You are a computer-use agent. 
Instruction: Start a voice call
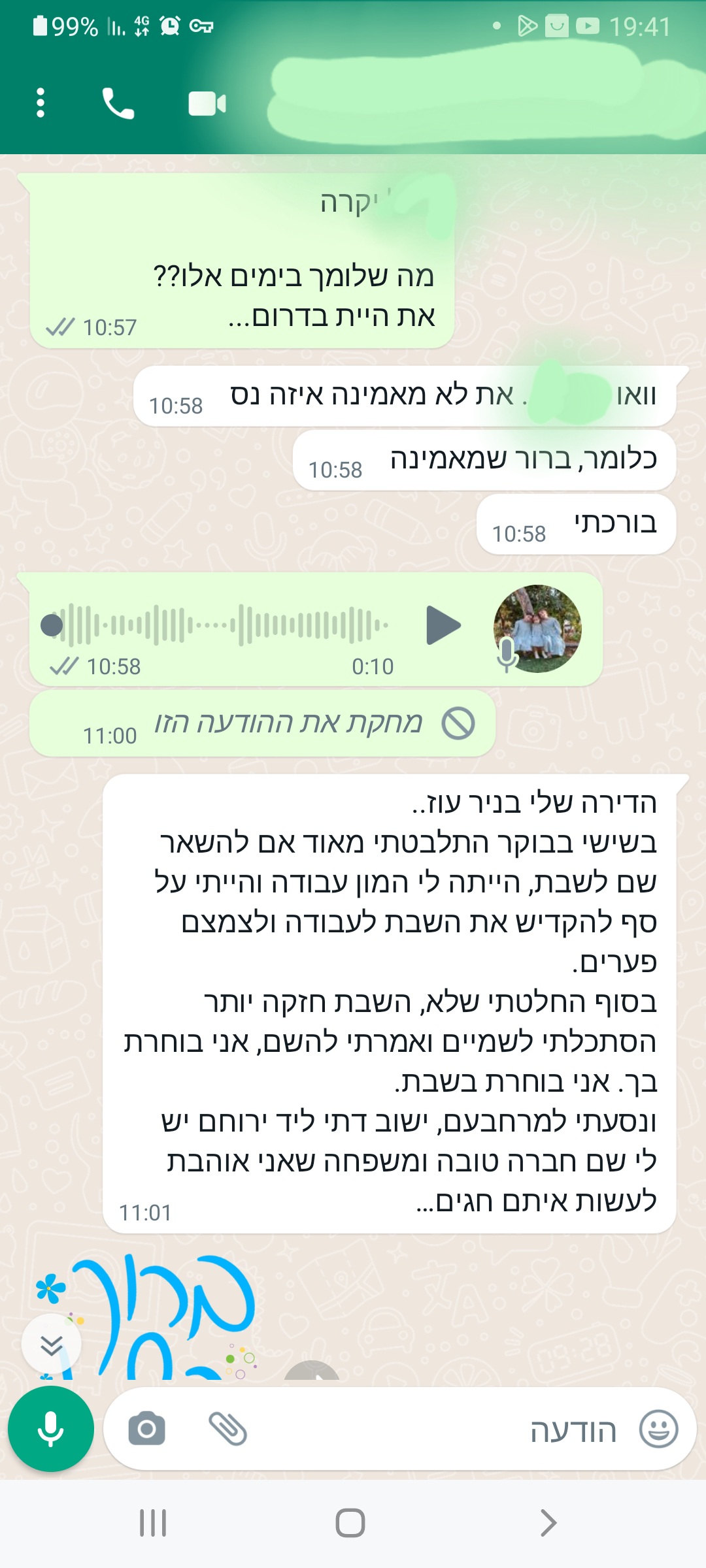118,103
